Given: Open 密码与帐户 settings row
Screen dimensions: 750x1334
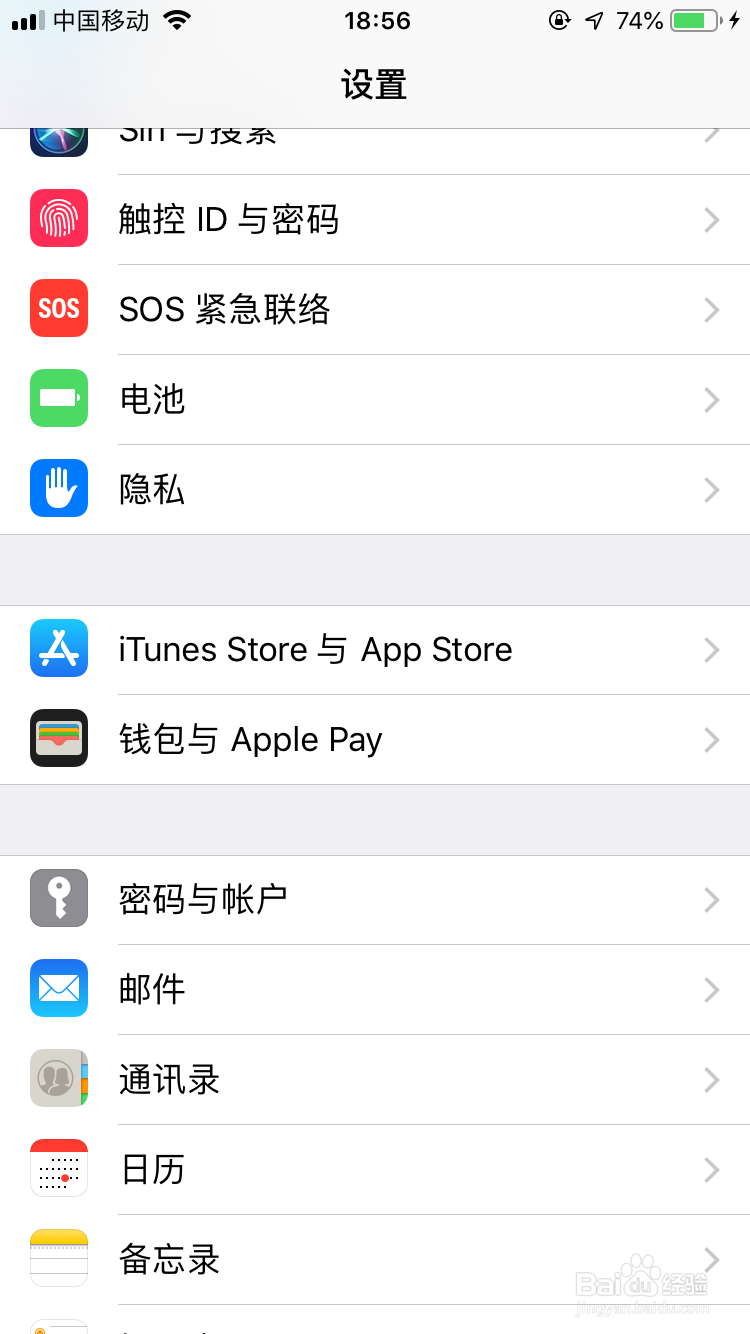Looking at the screenshot, I should pos(375,898).
